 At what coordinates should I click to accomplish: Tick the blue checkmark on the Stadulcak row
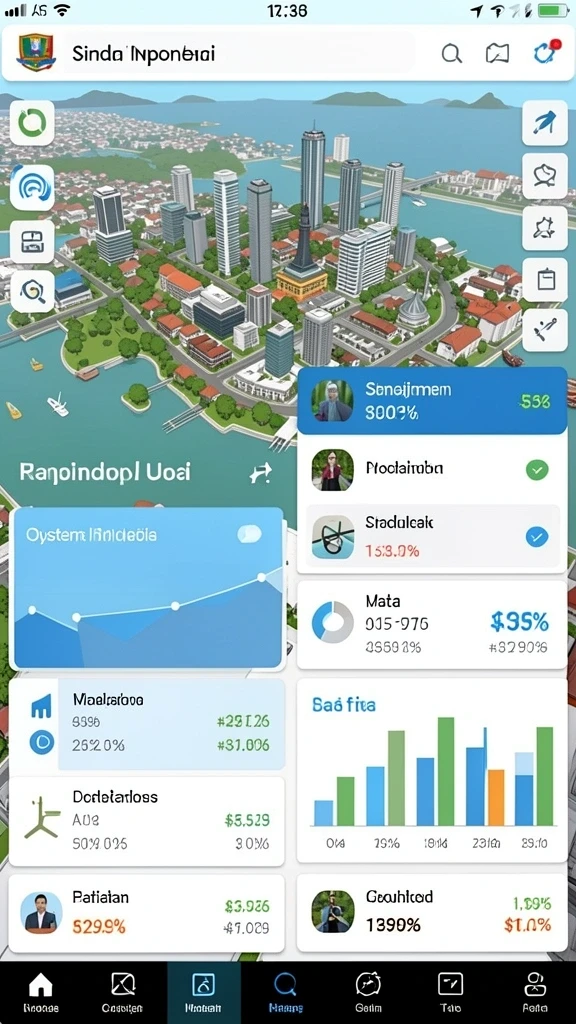(x=537, y=537)
